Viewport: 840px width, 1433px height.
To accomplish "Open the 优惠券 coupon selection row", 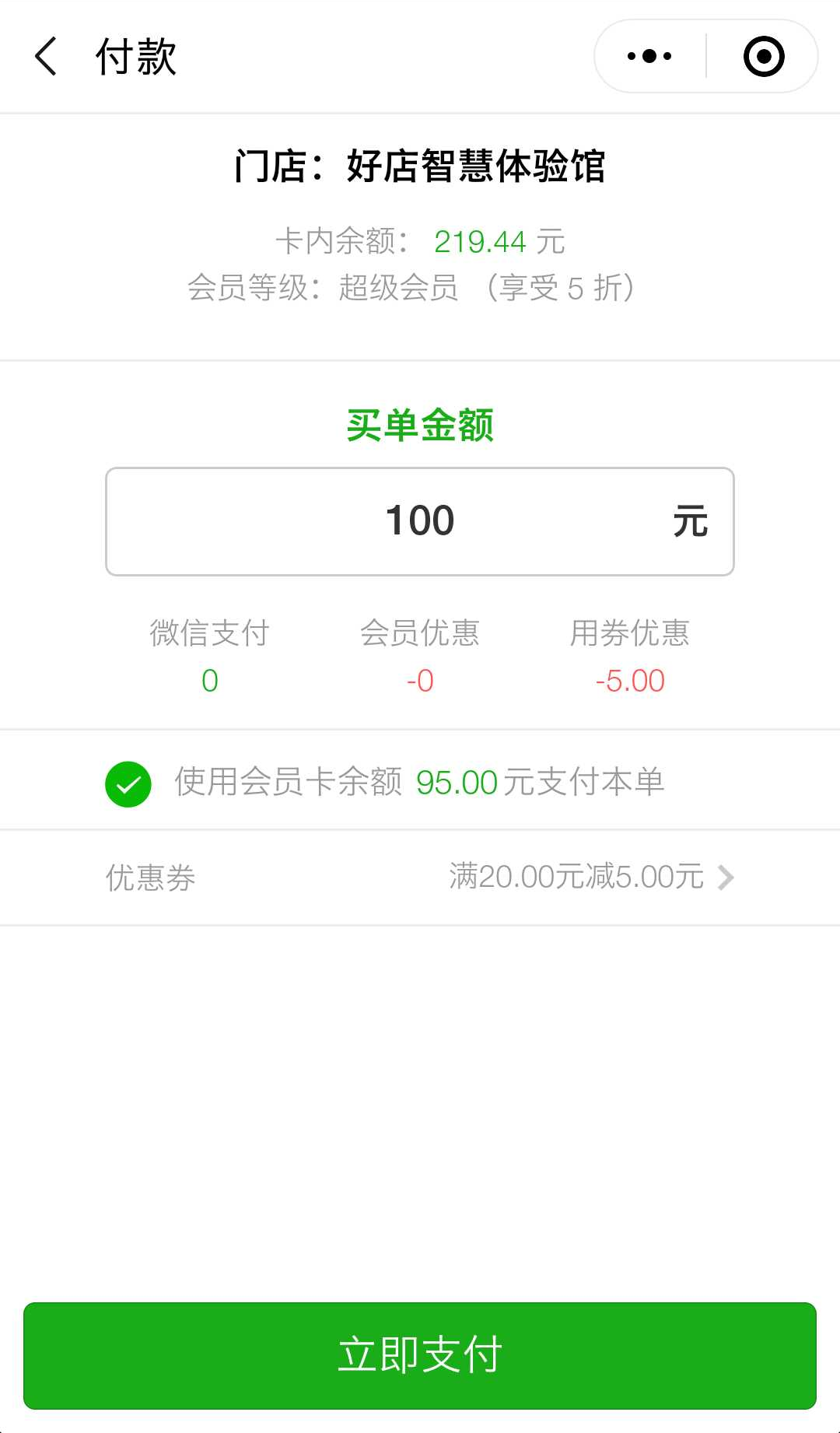I will pos(420,878).
